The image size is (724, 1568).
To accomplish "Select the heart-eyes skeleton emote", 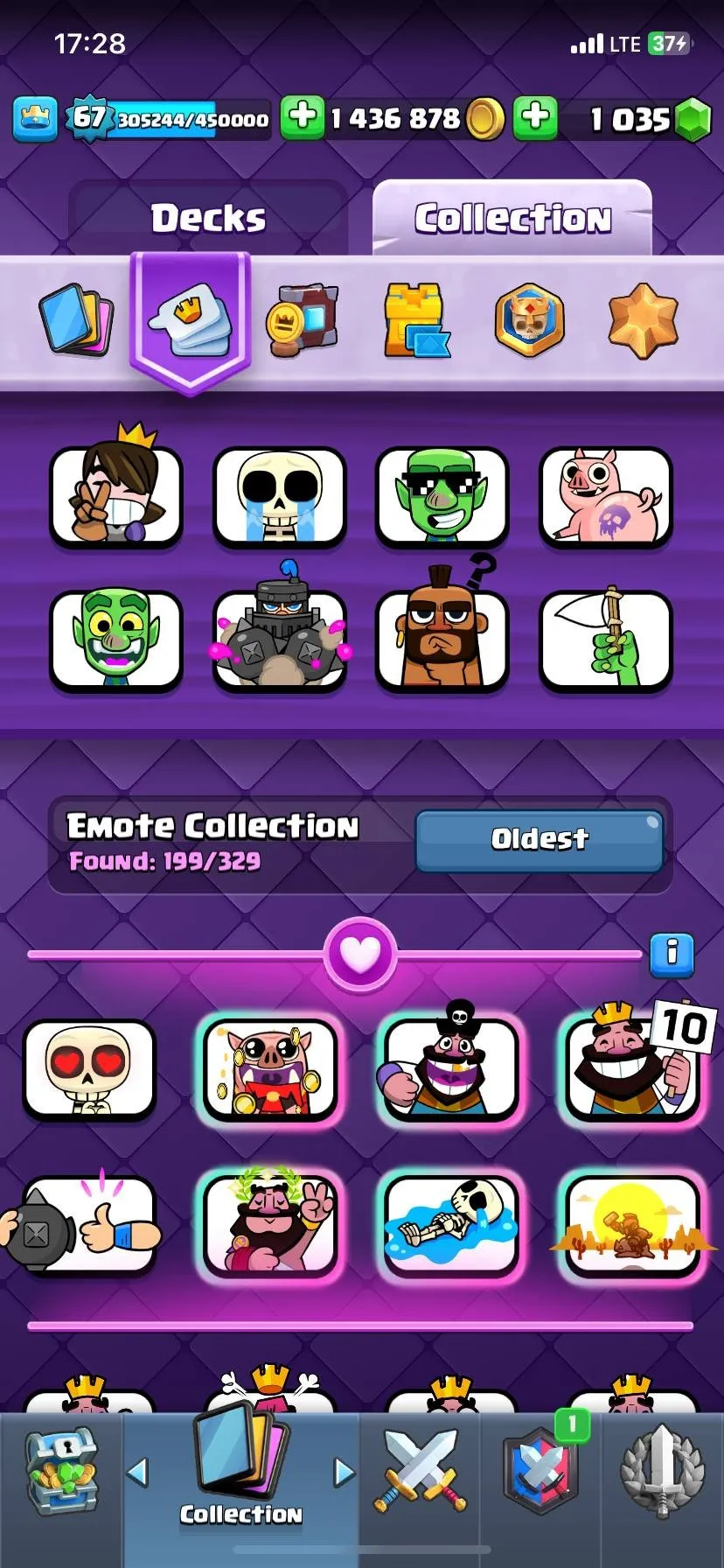I will (x=87, y=1069).
